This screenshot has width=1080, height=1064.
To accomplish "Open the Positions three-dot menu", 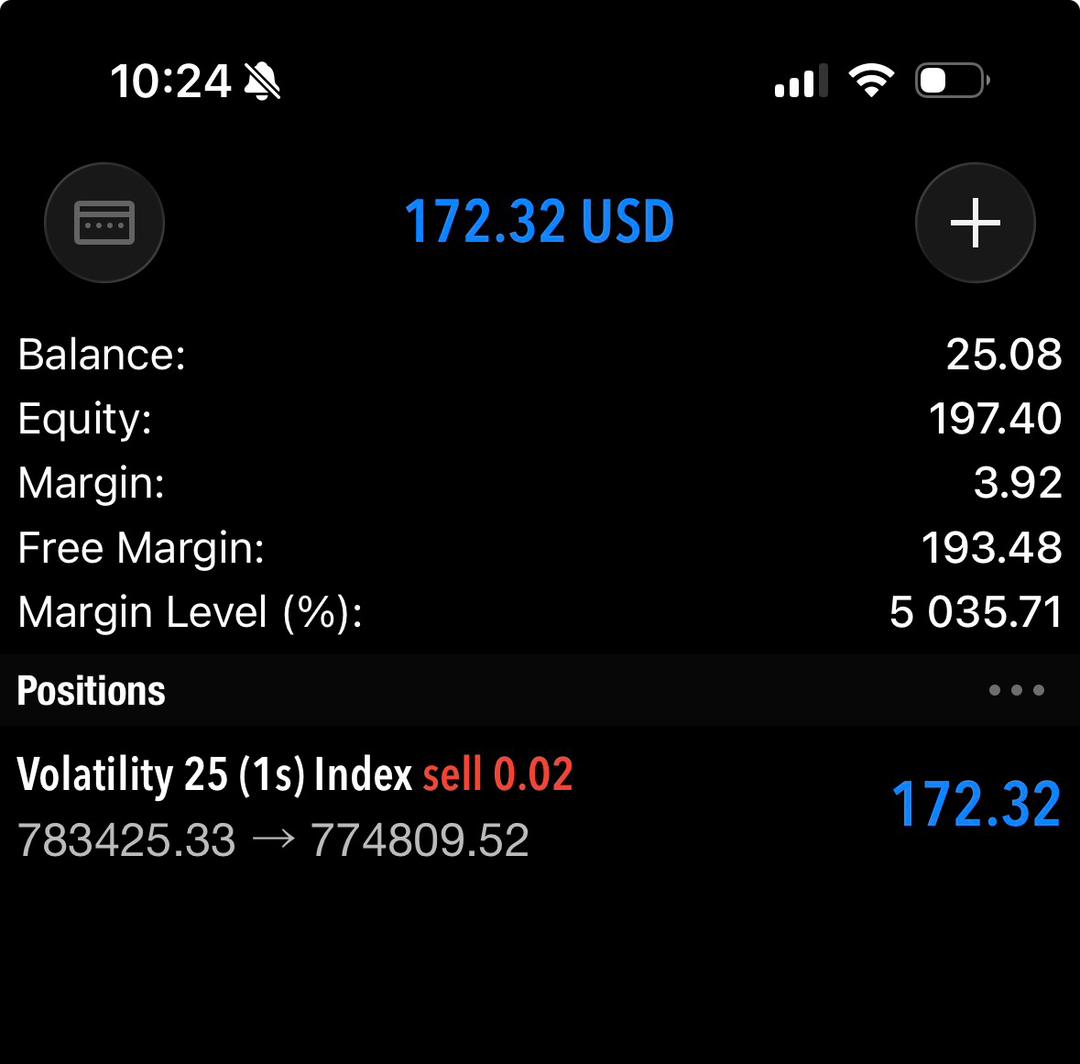I will (x=1016, y=690).
